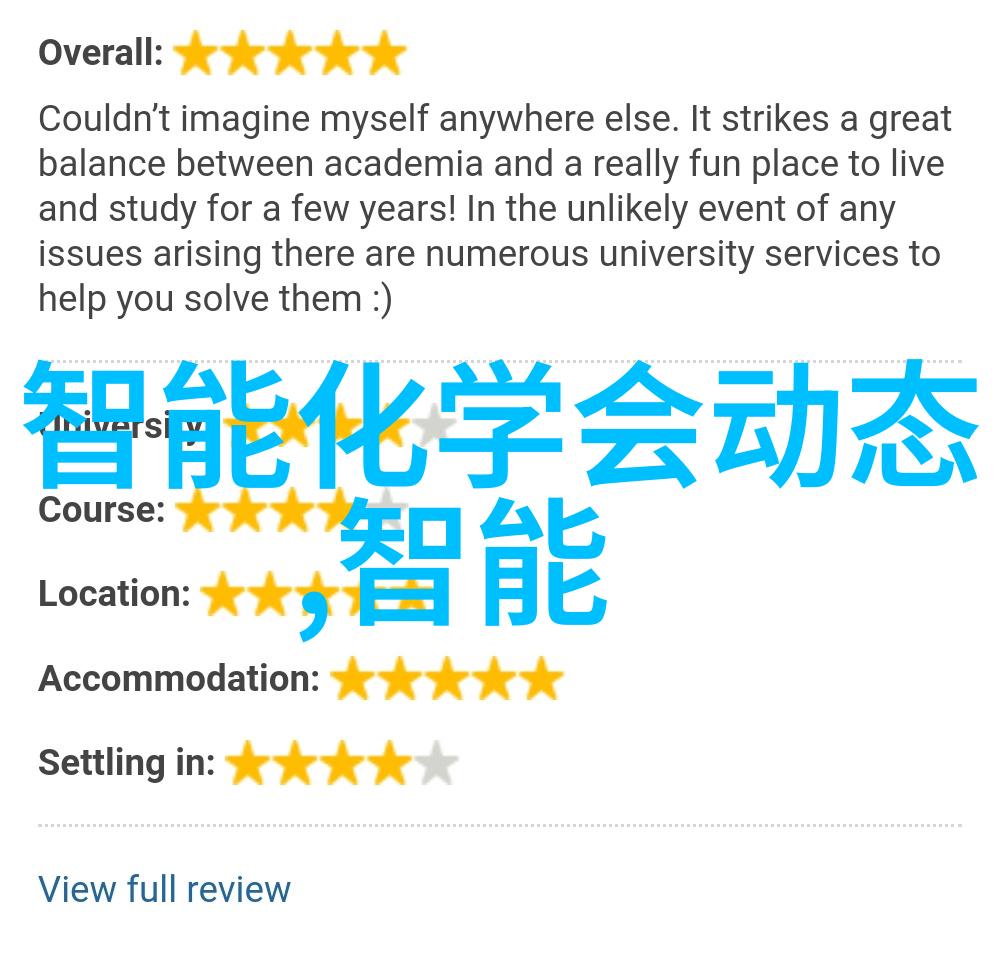The width and height of the screenshot is (995, 955).
Task: Open the View full review link
Action: click(x=164, y=888)
